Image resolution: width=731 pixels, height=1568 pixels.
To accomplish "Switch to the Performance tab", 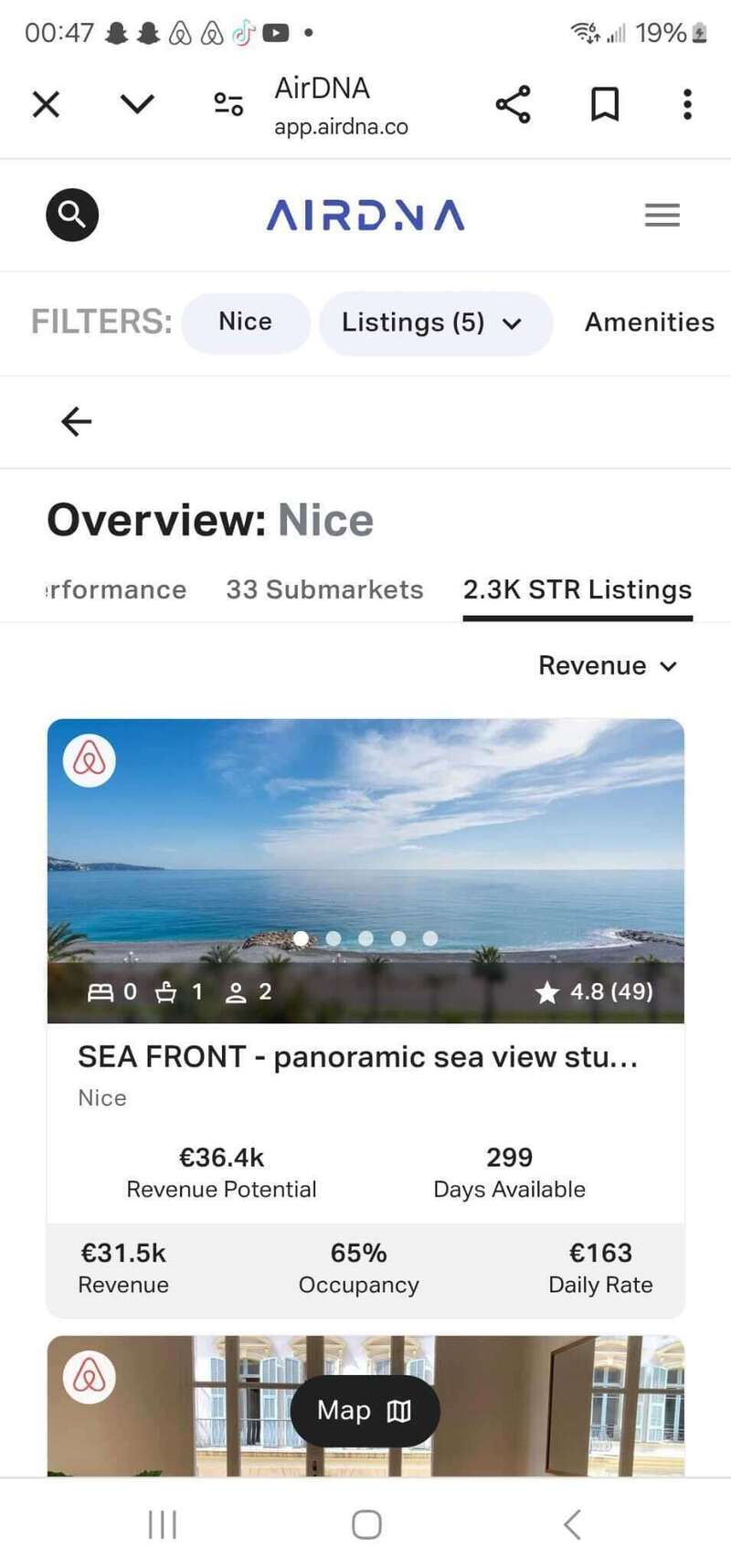I will (x=117, y=589).
